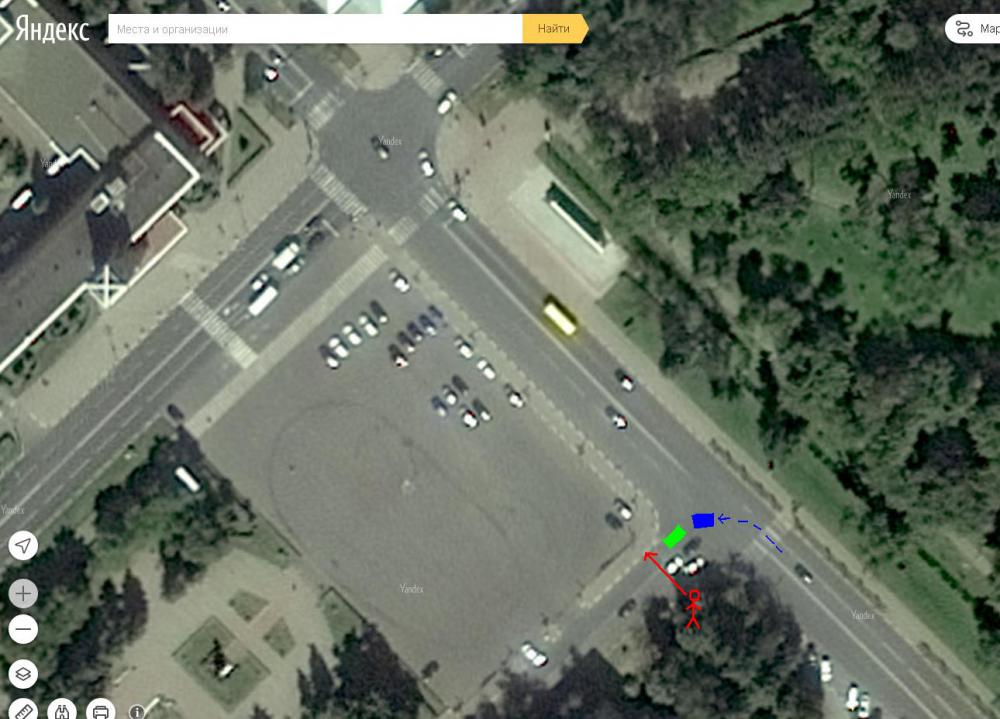Center map on my location
The image size is (1000, 719).
23,545
